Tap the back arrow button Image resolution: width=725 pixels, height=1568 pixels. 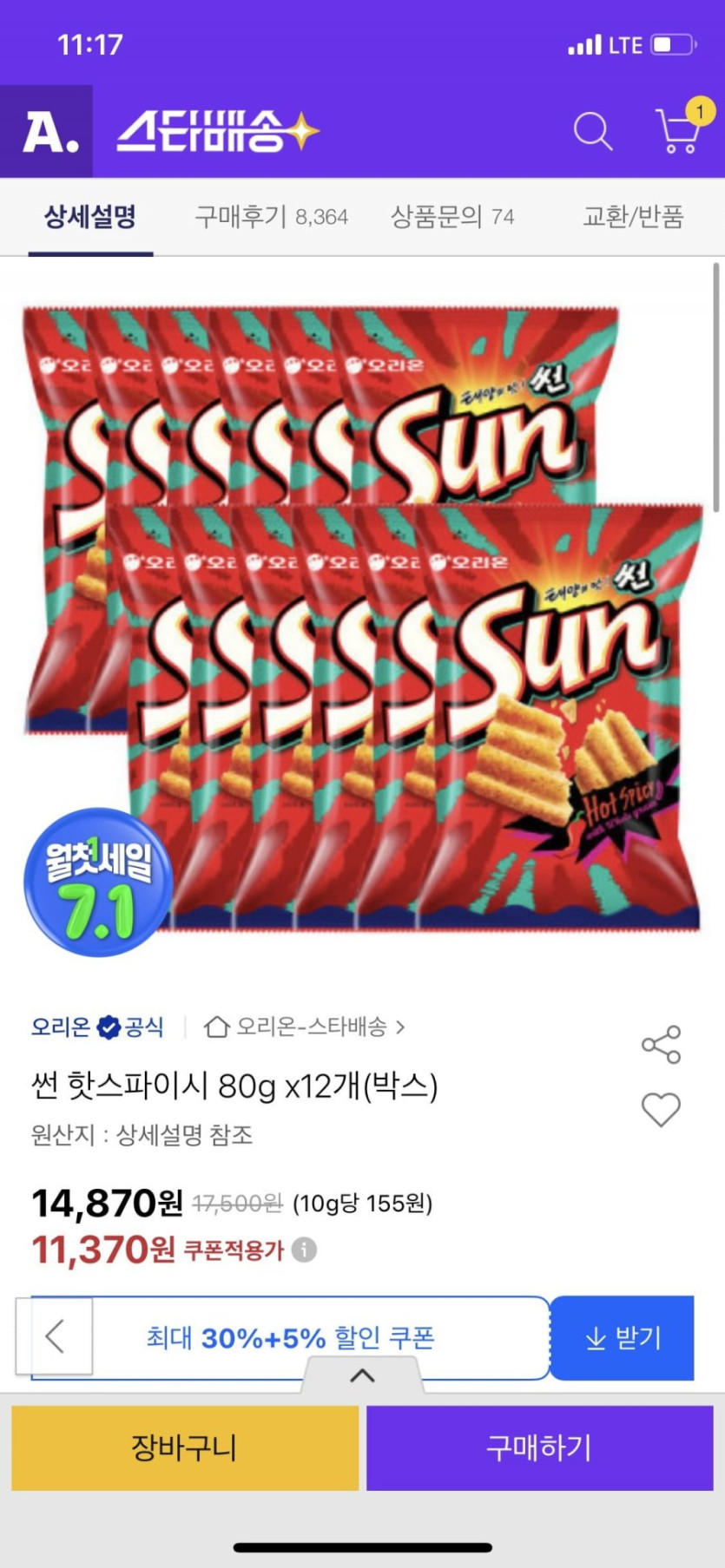[55, 1336]
